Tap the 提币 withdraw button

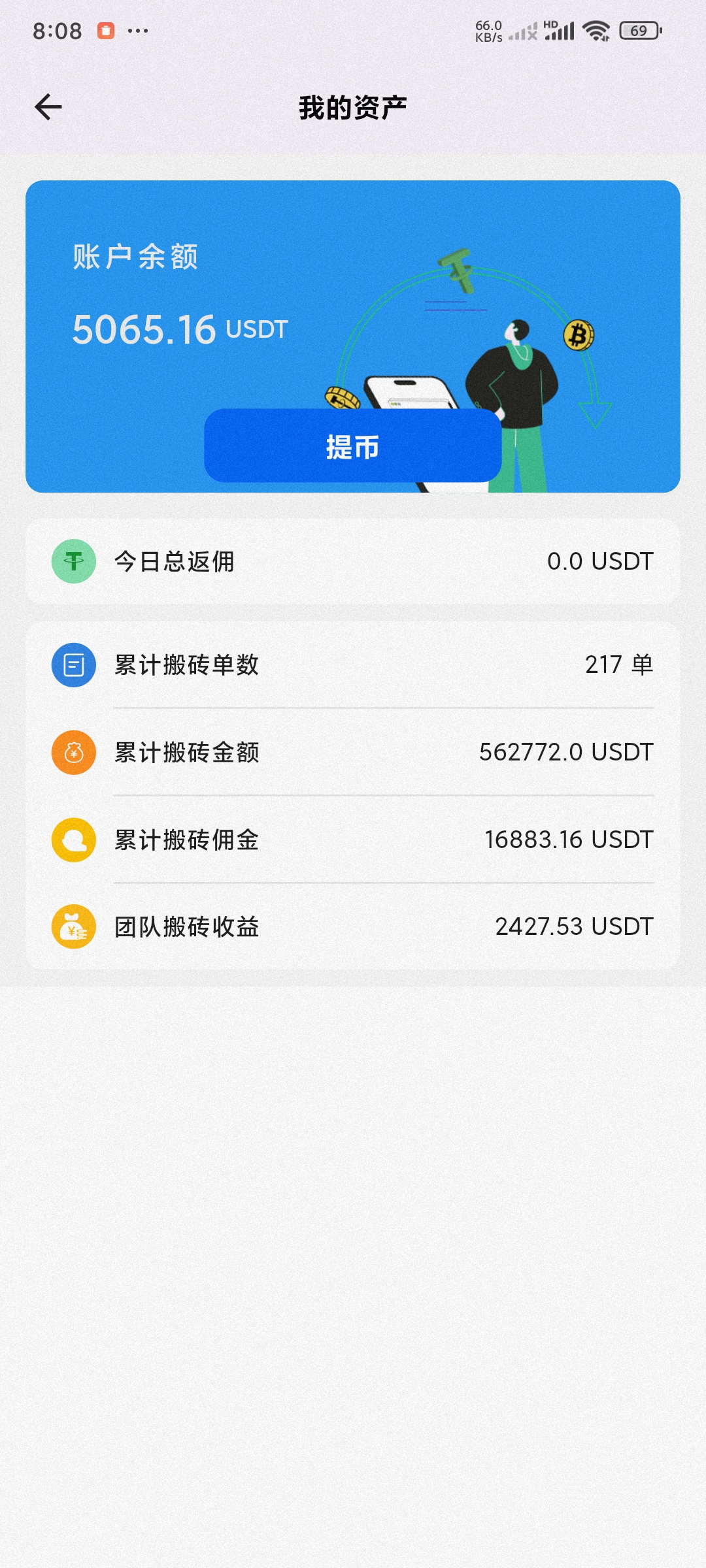pyautogui.click(x=353, y=446)
